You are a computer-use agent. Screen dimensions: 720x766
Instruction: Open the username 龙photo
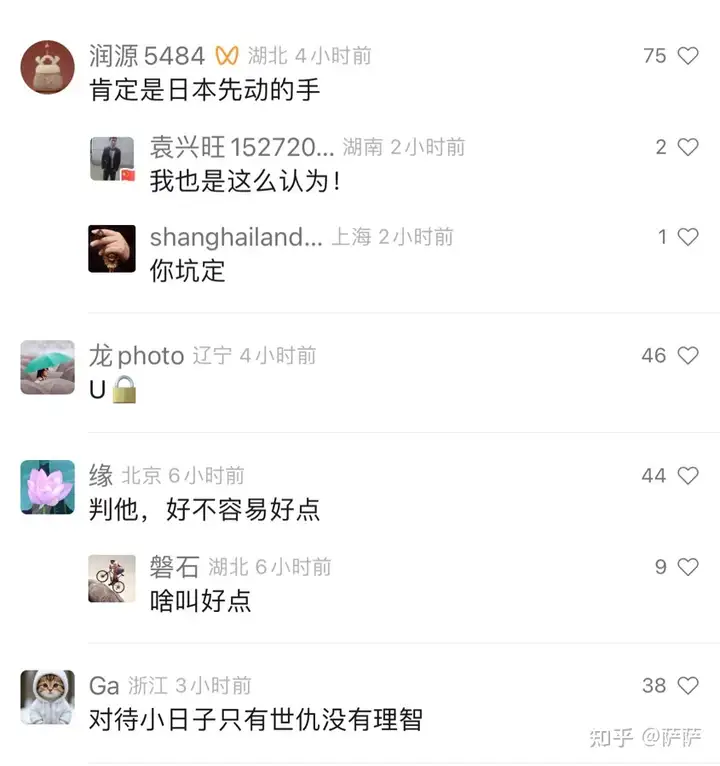[136, 355]
